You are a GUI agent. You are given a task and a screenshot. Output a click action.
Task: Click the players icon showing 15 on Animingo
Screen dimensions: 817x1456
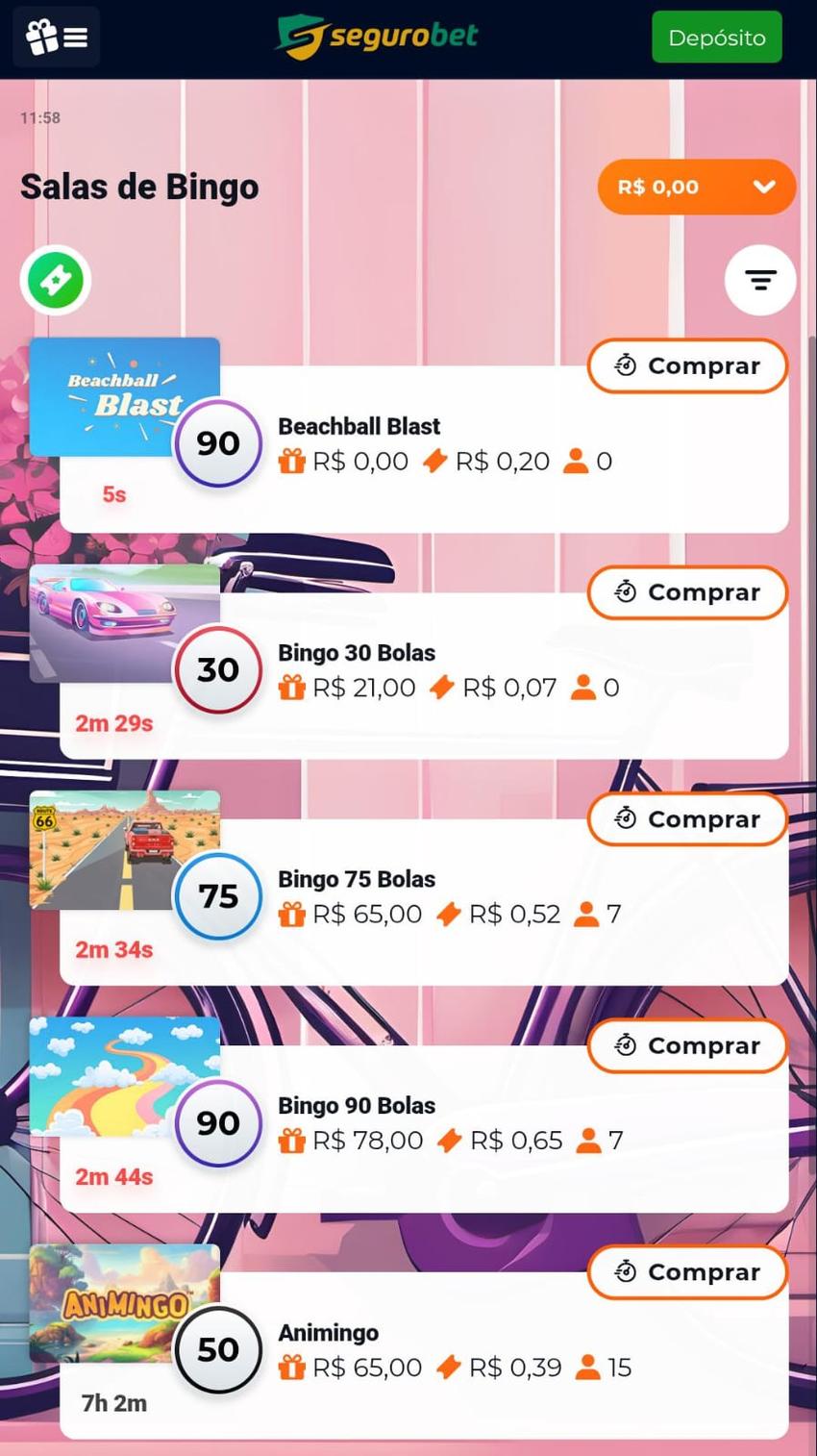tap(587, 1367)
